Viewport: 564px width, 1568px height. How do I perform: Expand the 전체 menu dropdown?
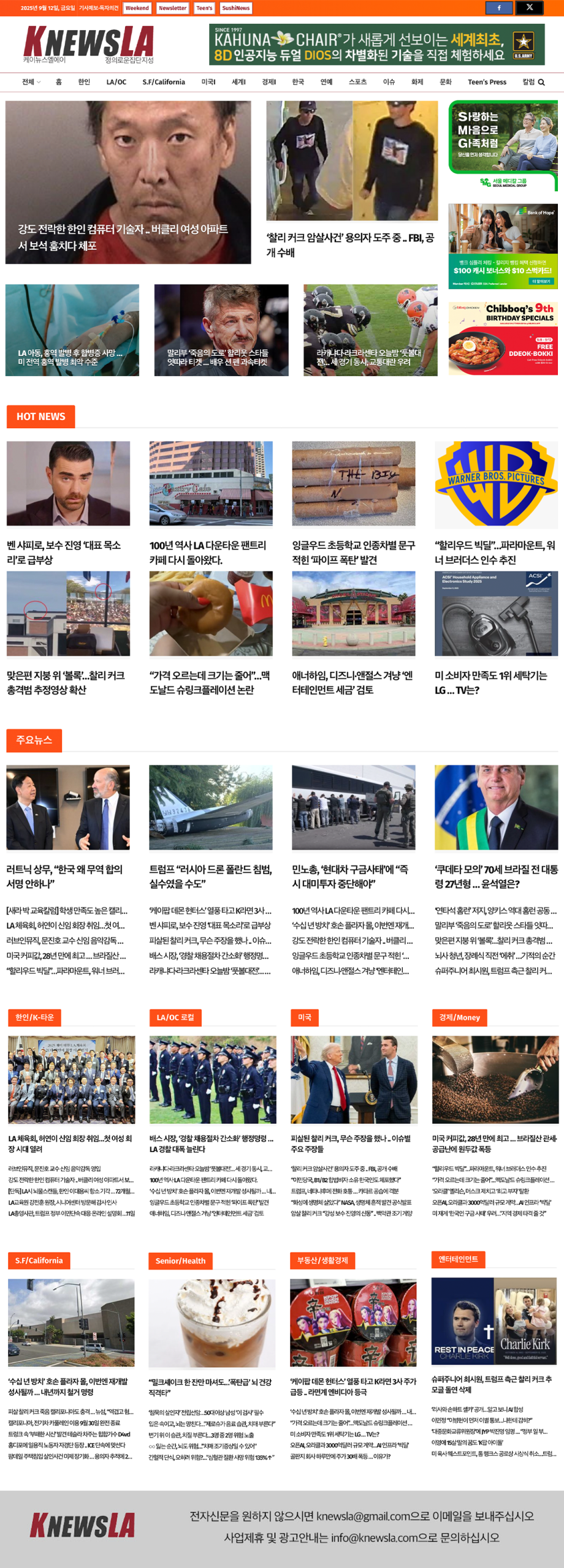click(31, 82)
